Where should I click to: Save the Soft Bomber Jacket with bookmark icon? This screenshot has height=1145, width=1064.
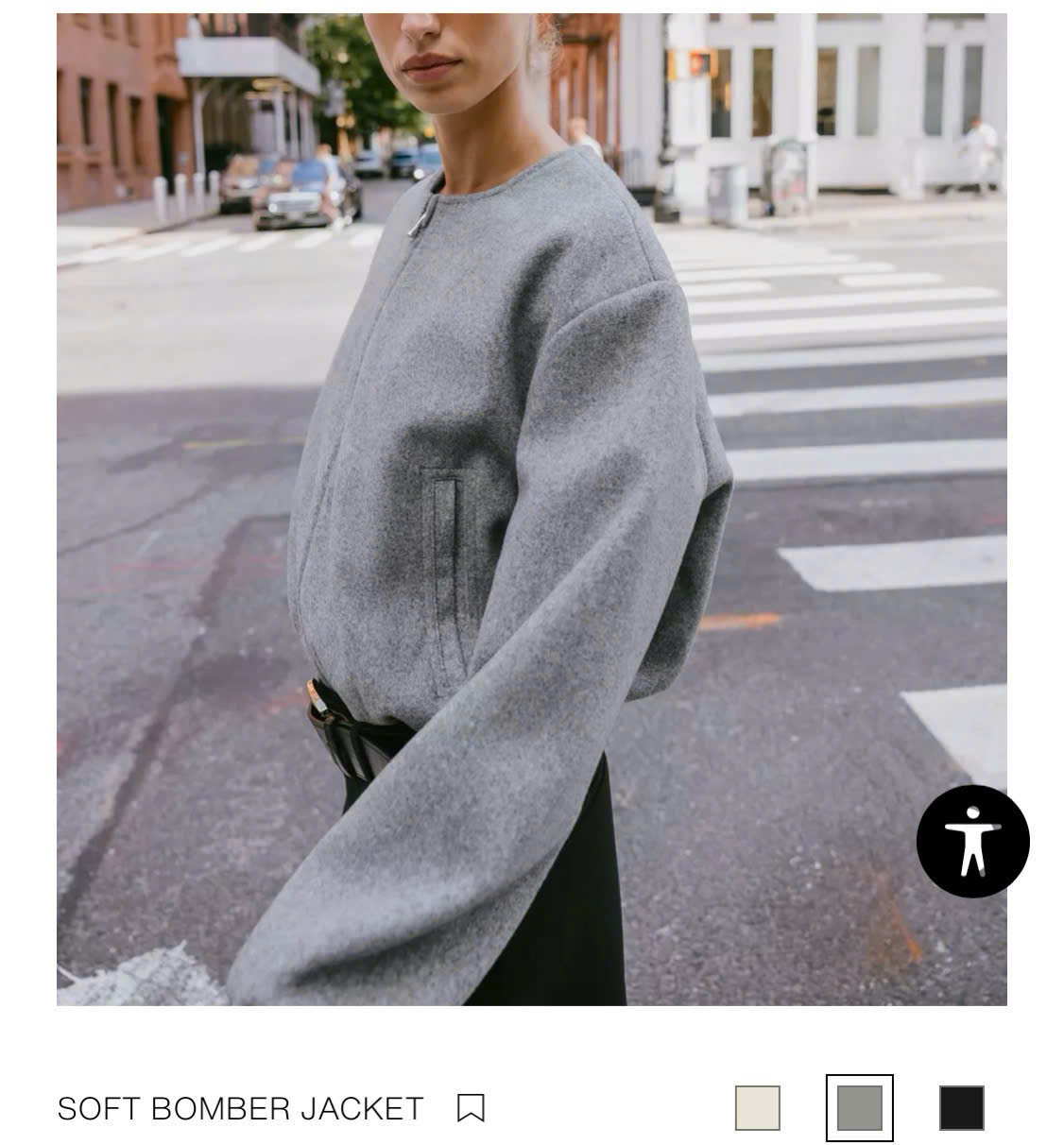[471, 1107]
